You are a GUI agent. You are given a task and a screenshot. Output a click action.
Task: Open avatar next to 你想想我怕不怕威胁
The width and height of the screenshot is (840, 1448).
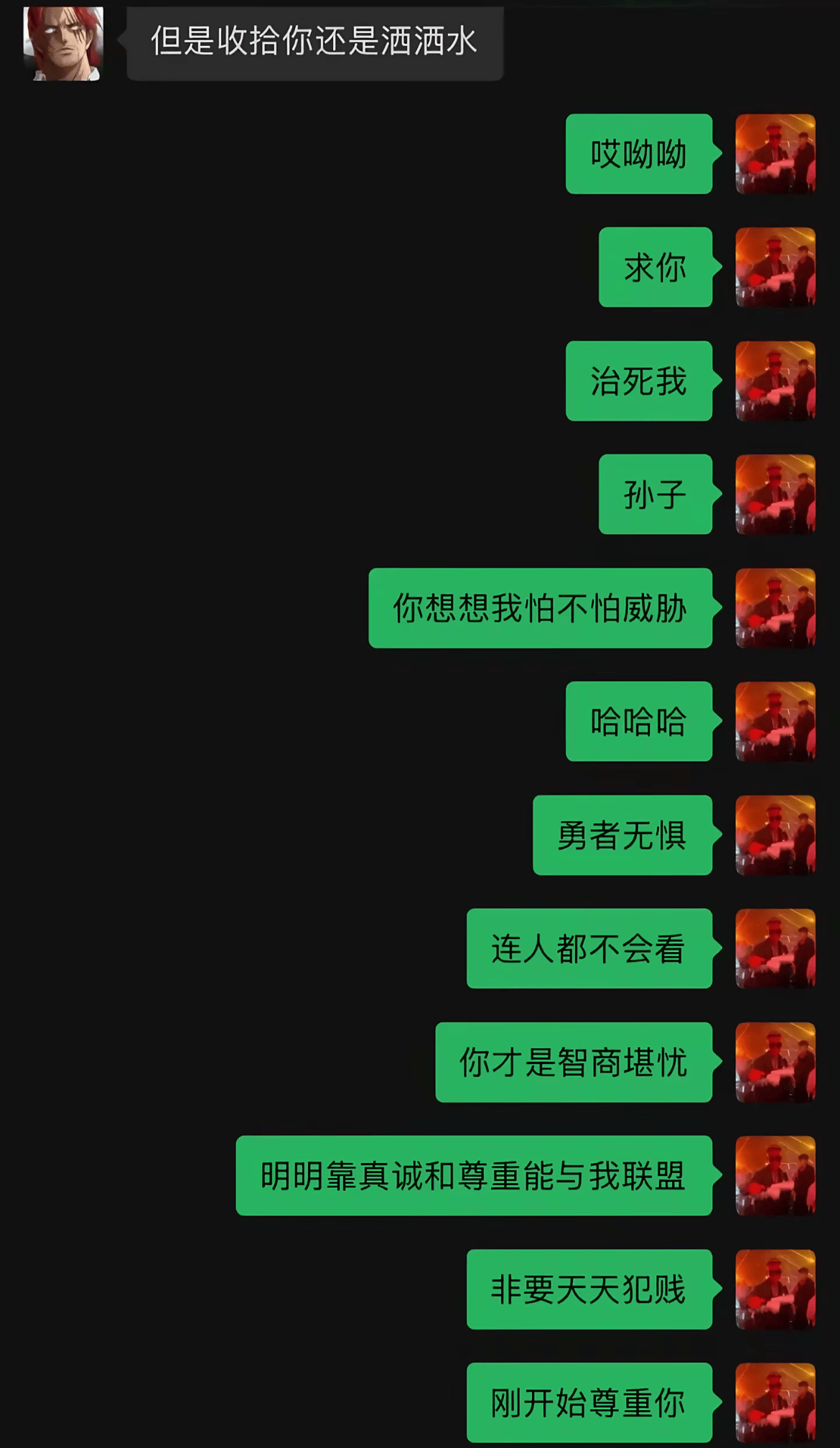(x=775, y=608)
